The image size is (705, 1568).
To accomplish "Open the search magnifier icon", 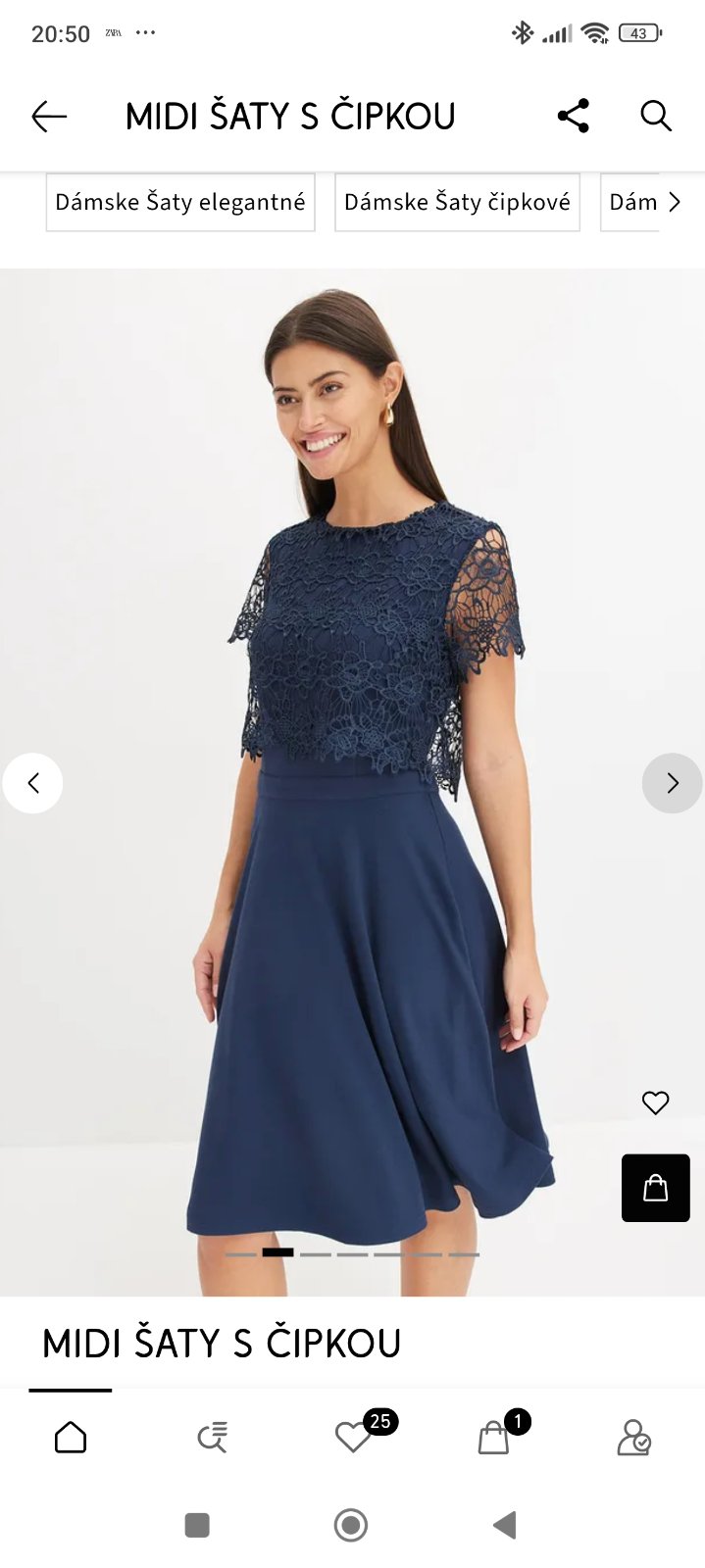I will point(655,116).
